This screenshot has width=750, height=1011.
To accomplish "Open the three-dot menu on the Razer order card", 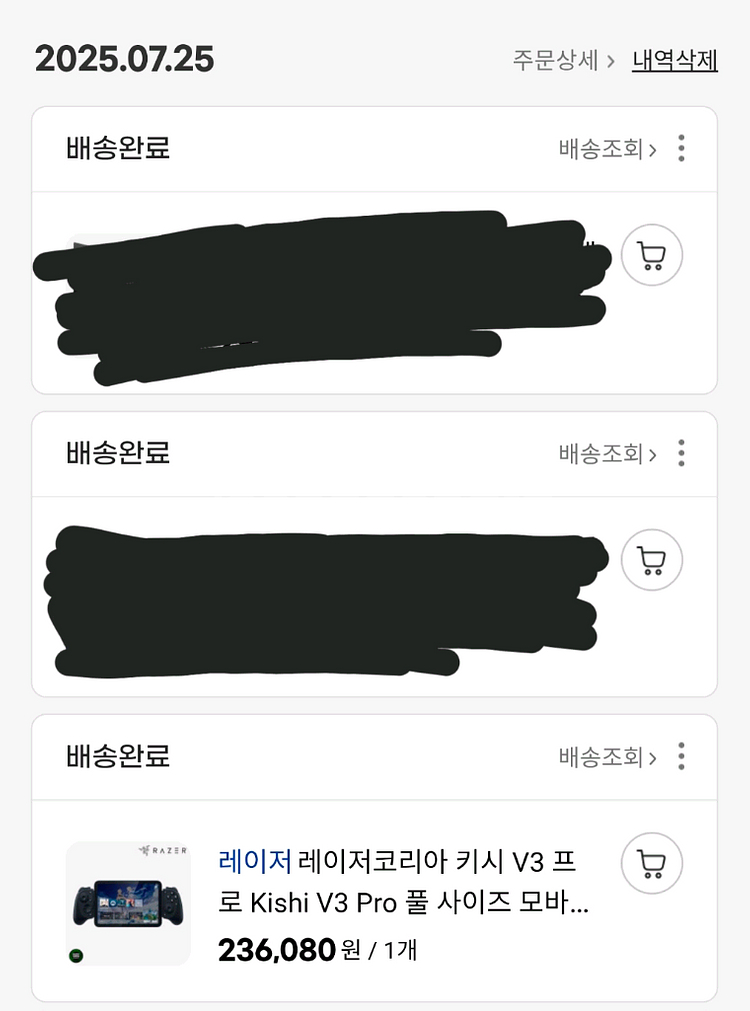I will coord(680,757).
